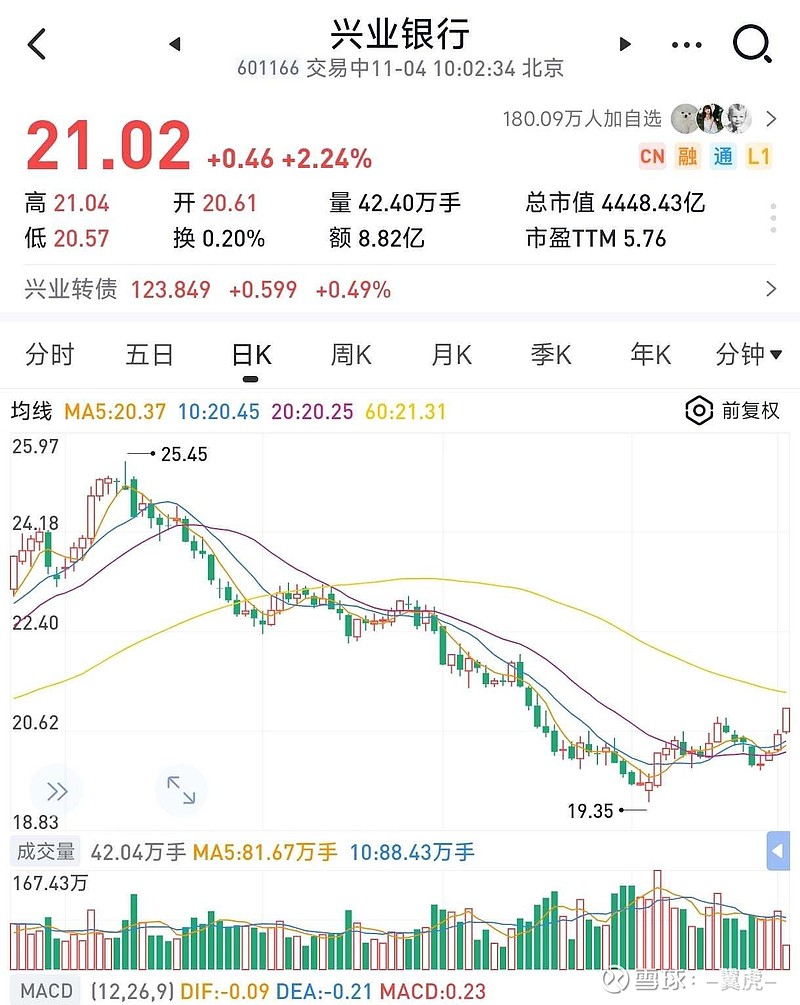Screen dimensions: 800x1005
Task: Tap the right triangle to view next stock
Action: point(624,44)
